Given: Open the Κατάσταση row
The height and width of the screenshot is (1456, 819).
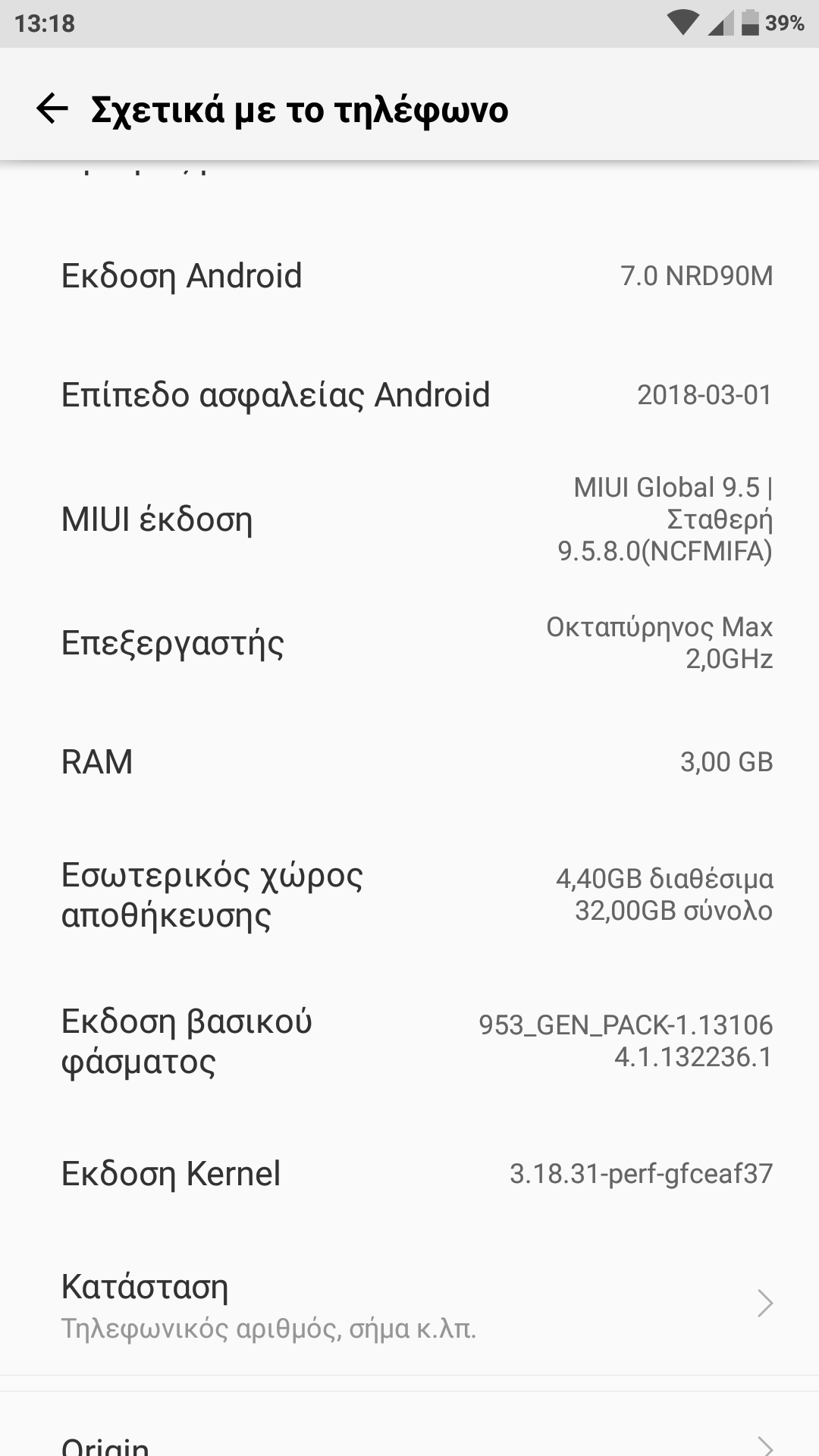Looking at the screenshot, I should [409, 1304].
